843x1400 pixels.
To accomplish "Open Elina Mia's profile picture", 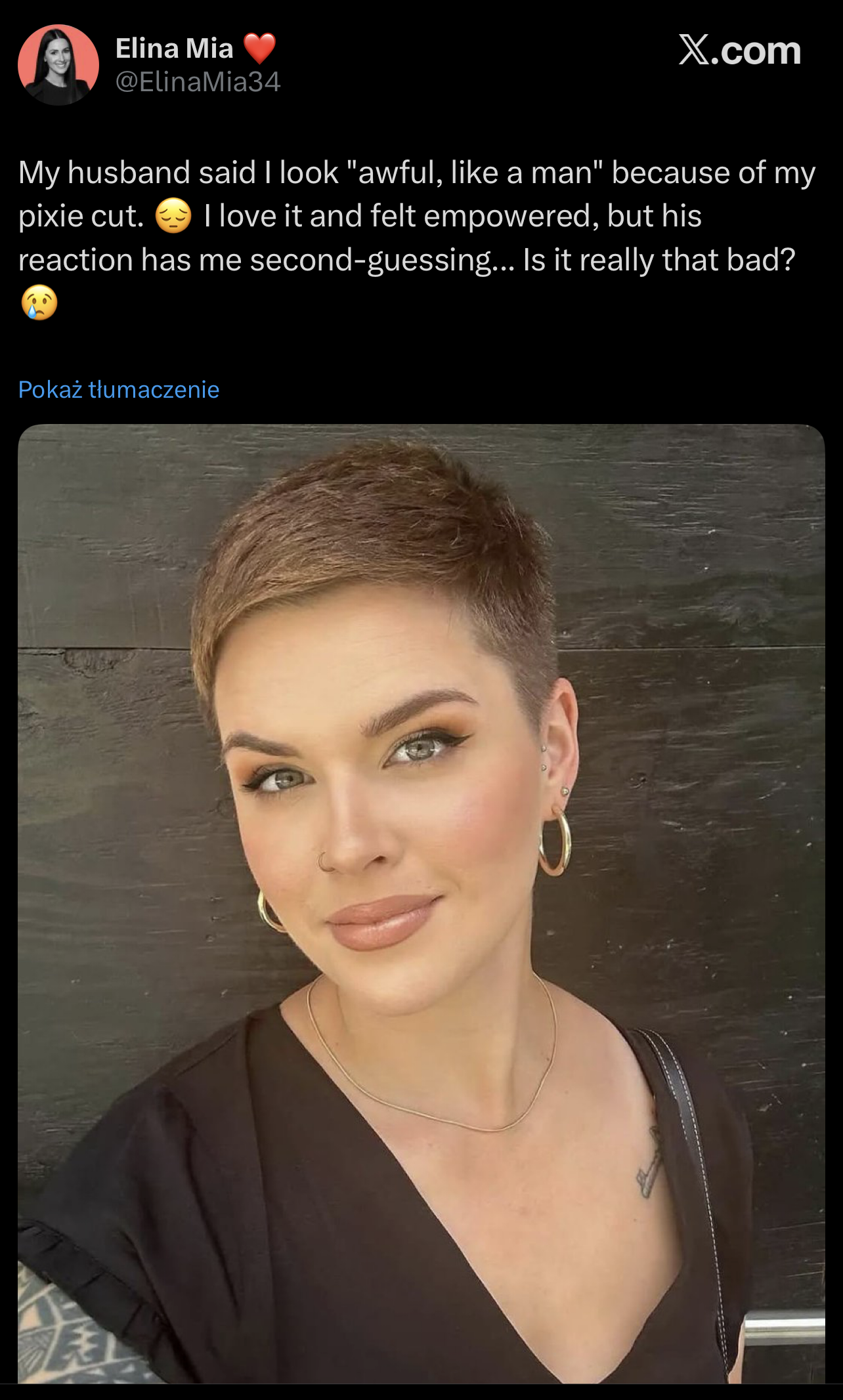I will point(58,65).
